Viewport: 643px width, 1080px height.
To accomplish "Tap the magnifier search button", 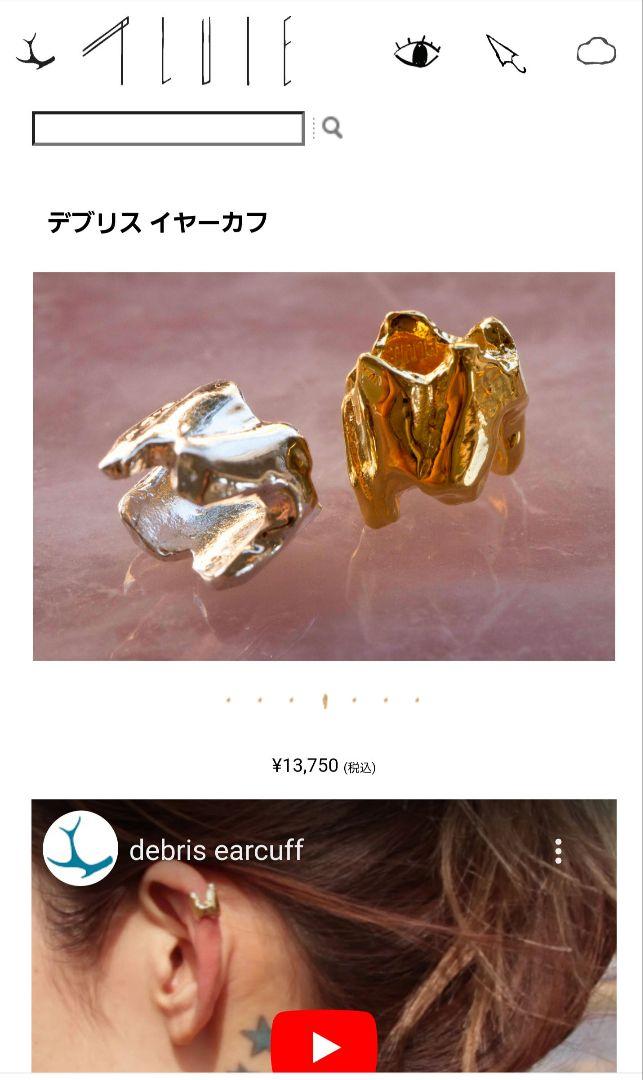I will pos(332,127).
